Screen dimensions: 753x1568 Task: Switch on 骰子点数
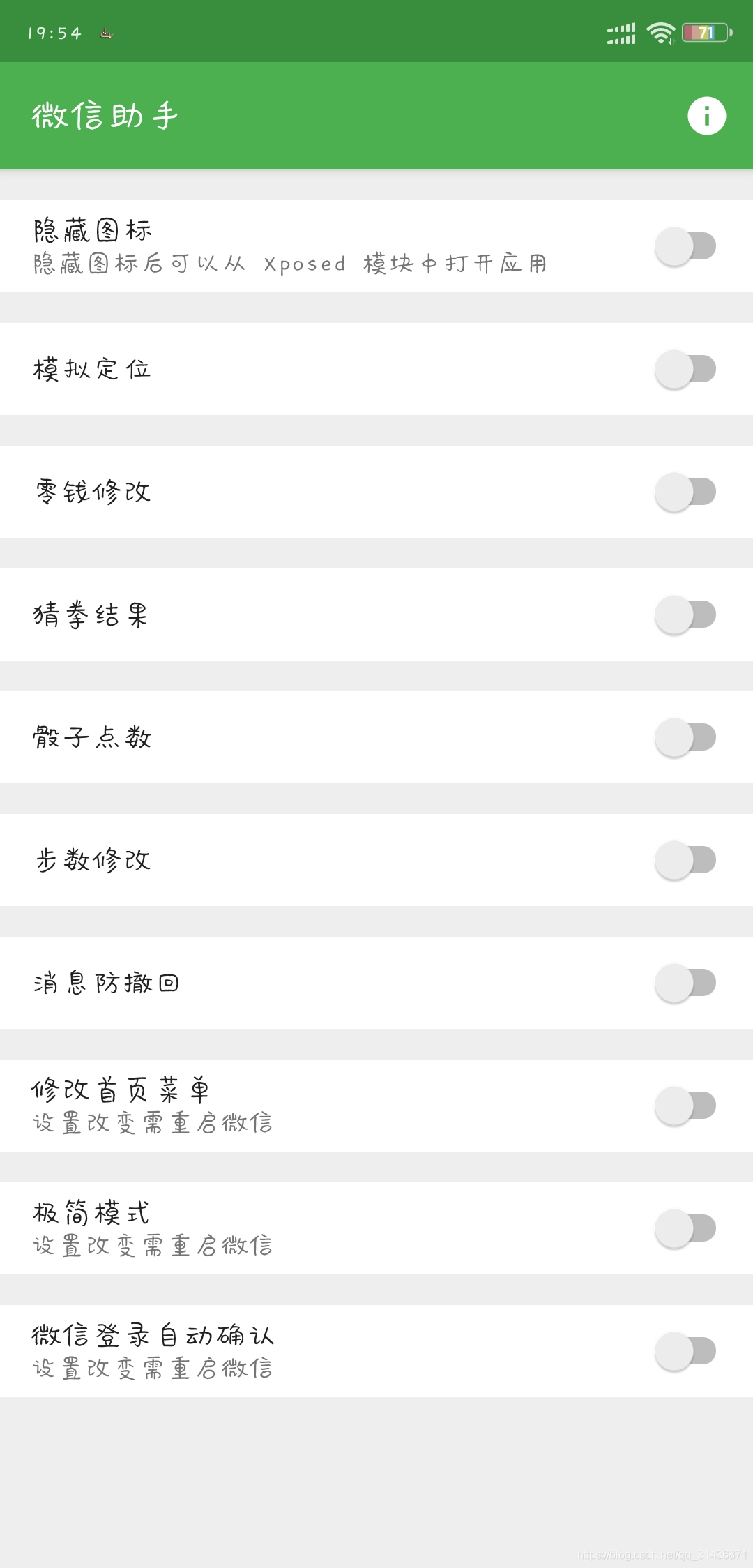[685, 737]
